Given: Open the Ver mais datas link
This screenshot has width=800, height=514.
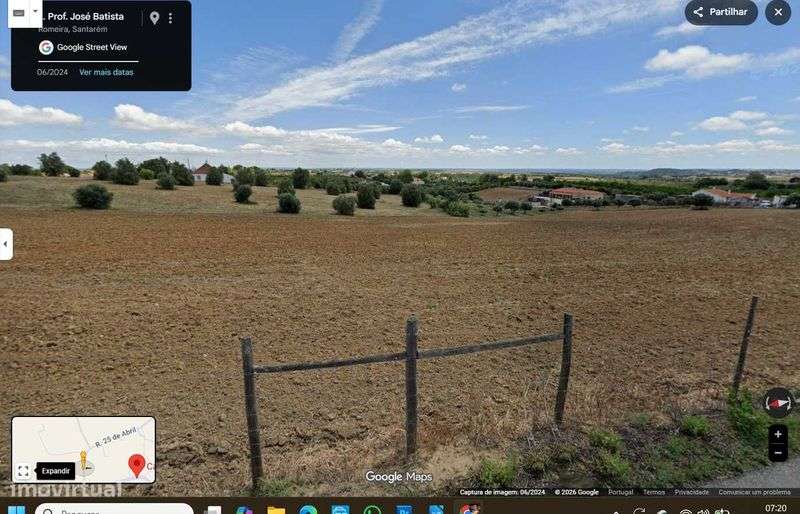Looking at the screenshot, I should coord(106,72).
